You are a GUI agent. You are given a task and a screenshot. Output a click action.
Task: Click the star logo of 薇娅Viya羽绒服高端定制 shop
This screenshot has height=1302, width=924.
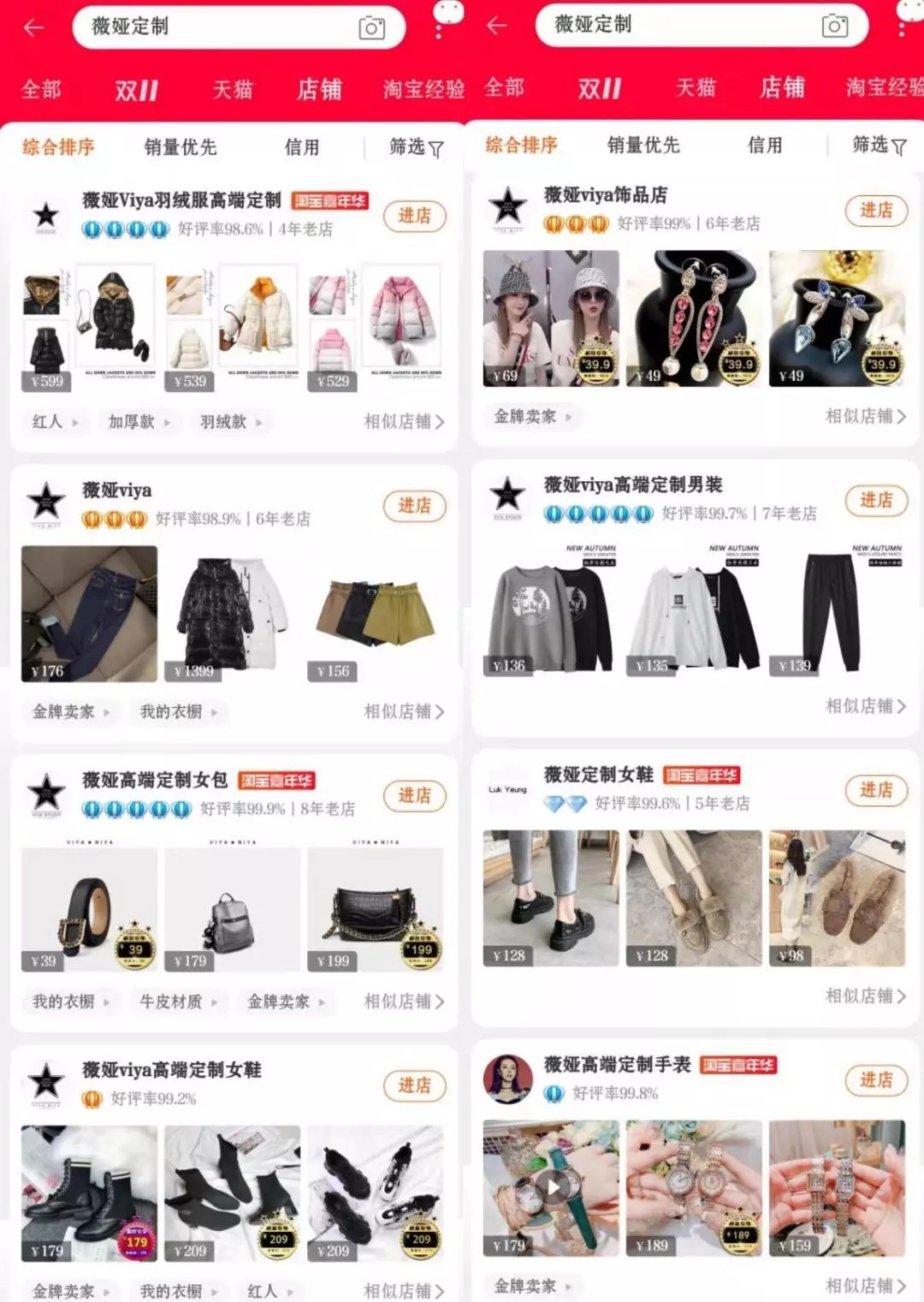pyautogui.click(x=47, y=217)
